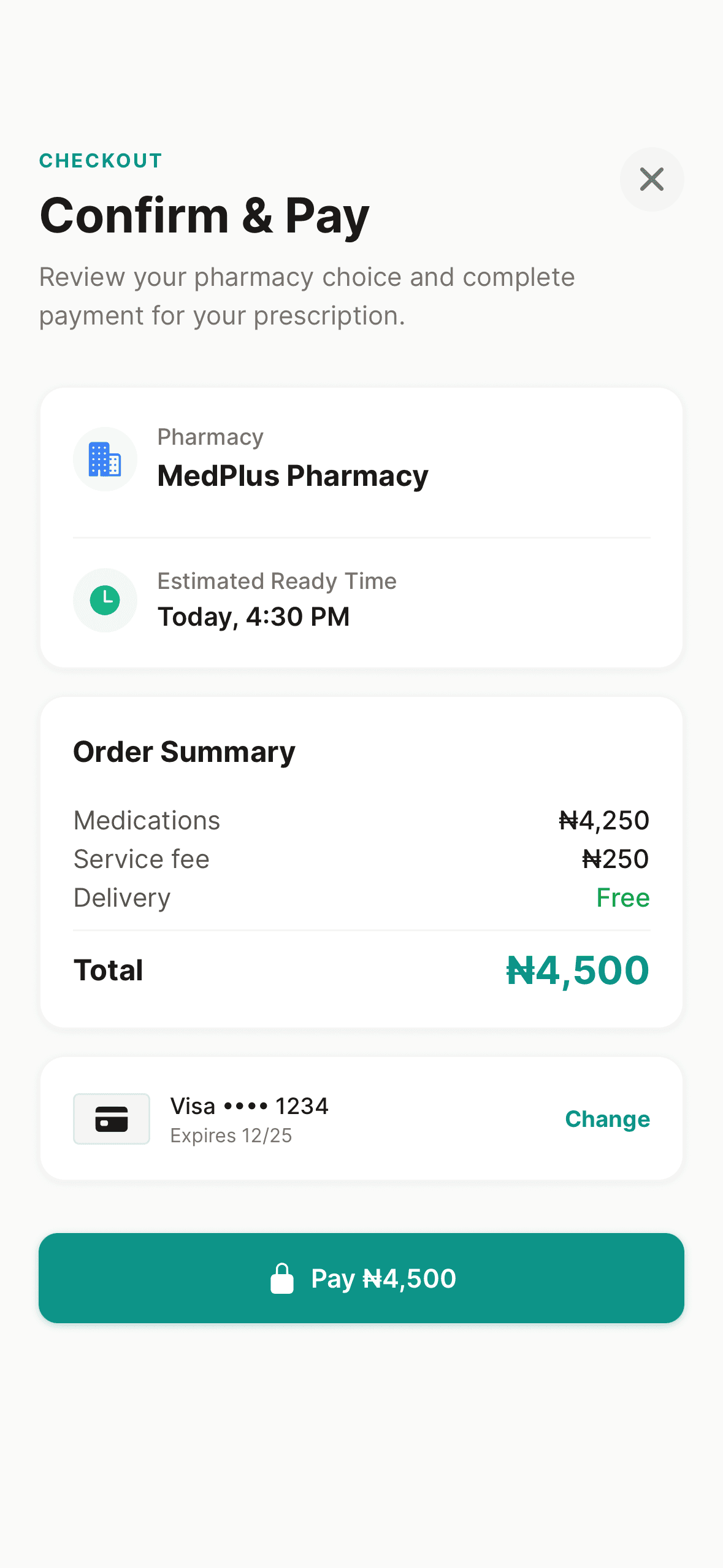Click the MedPlus Pharmacy name
This screenshot has width=723, height=1568.
tap(293, 475)
